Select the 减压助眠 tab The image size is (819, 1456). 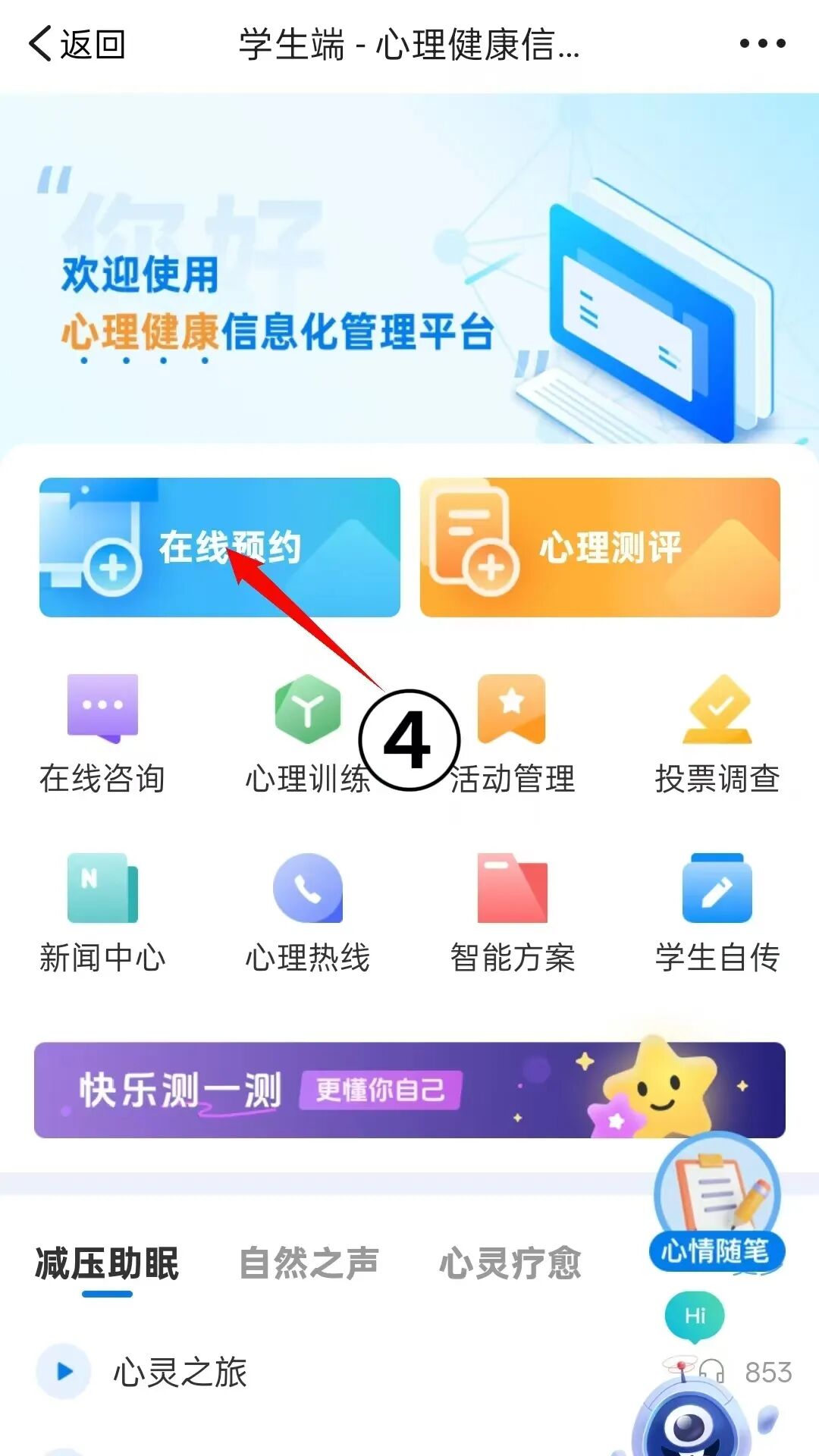[x=107, y=1263]
